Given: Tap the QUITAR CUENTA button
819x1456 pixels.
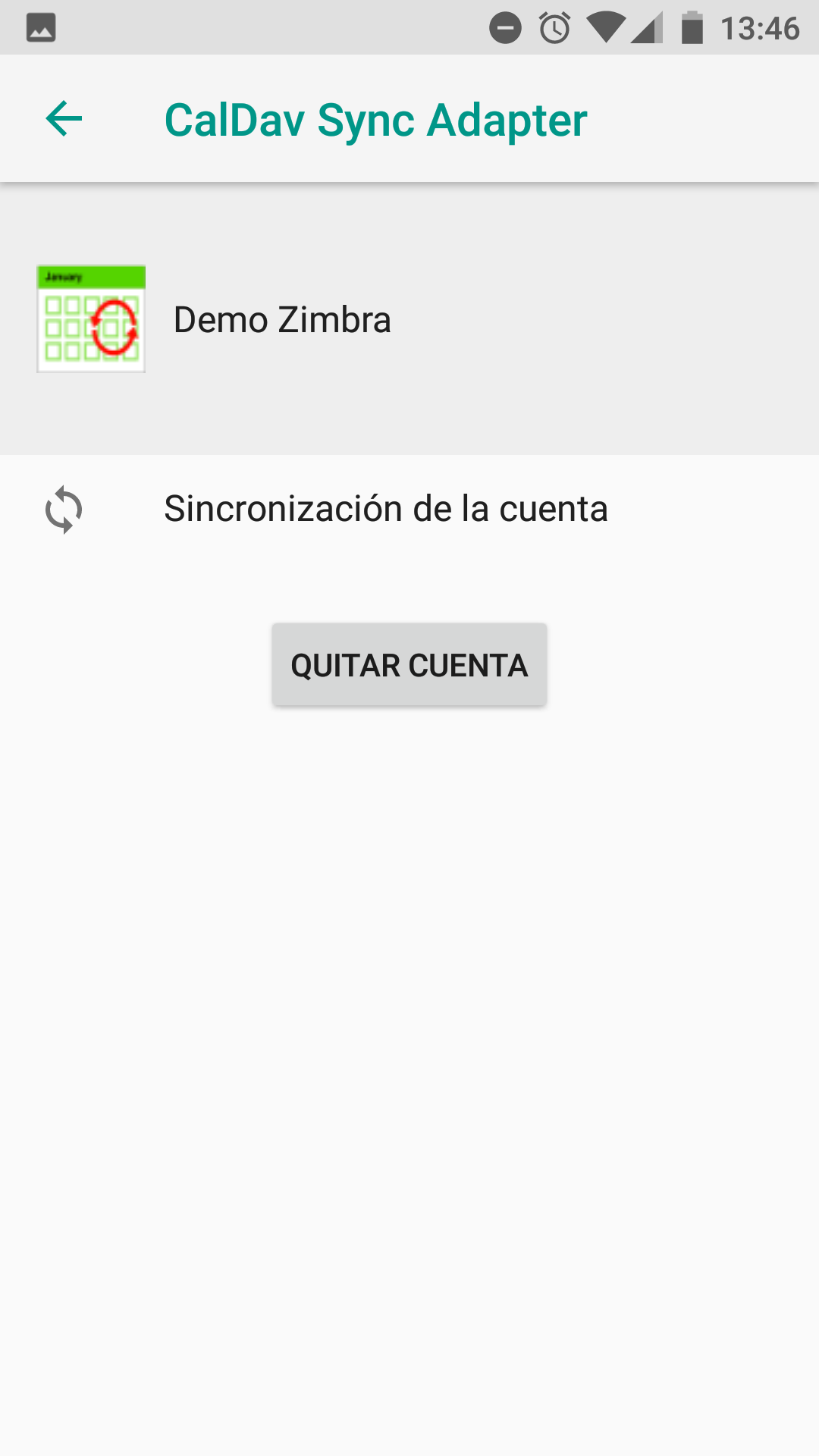Looking at the screenshot, I should 409,665.
